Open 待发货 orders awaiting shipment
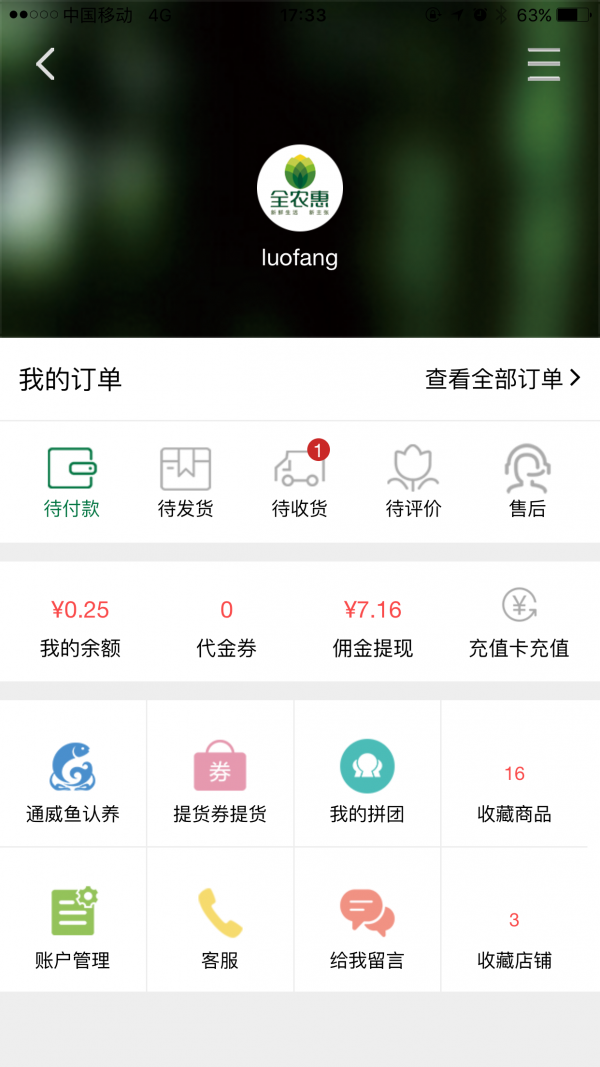Viewport: 600px width, 1067px height. pyautogui.click(x=186, y=483)
